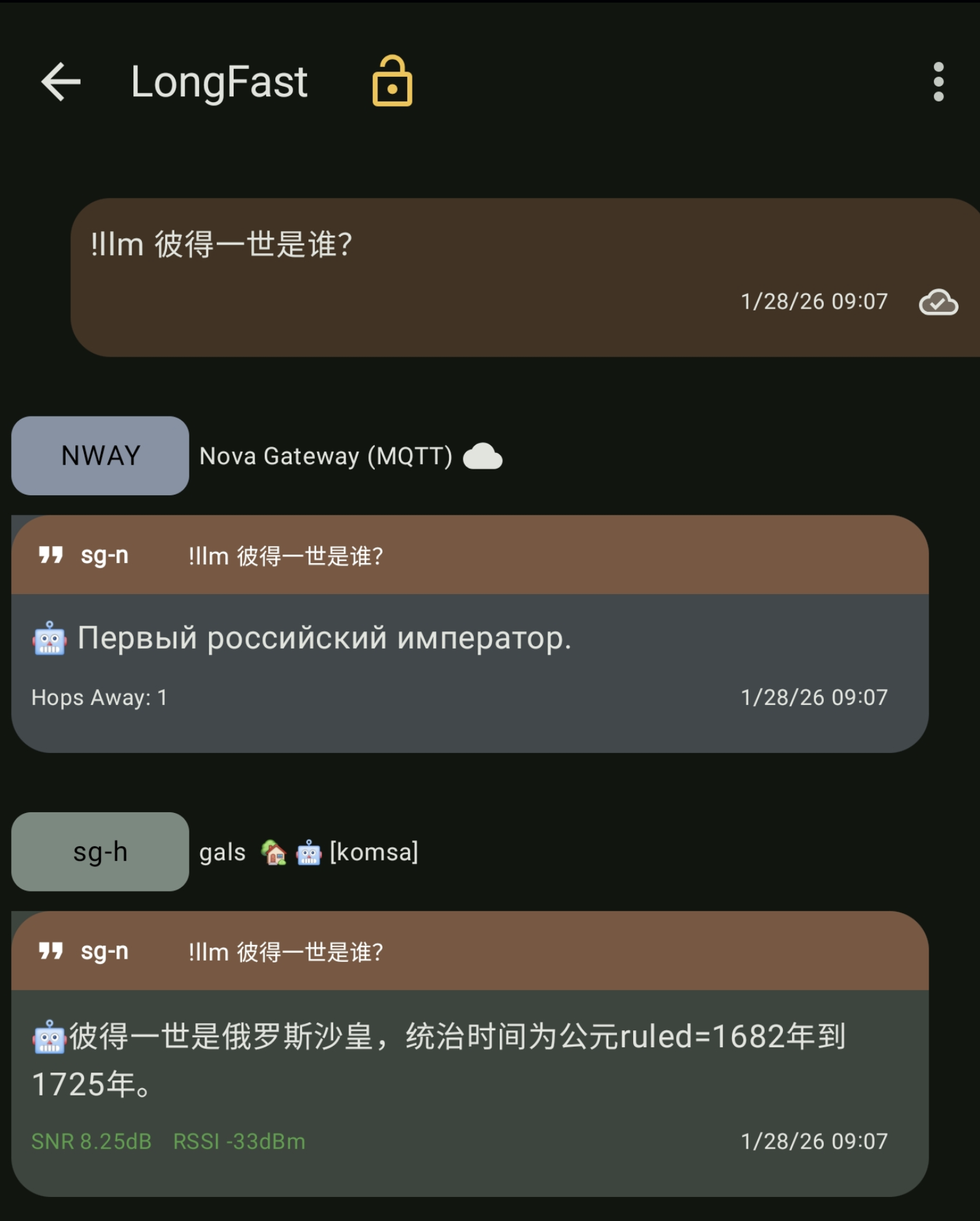This screenshot has width=980, height=1221.
Task: Check delivery status cloud icon on sent message
Action: point(938,302)
